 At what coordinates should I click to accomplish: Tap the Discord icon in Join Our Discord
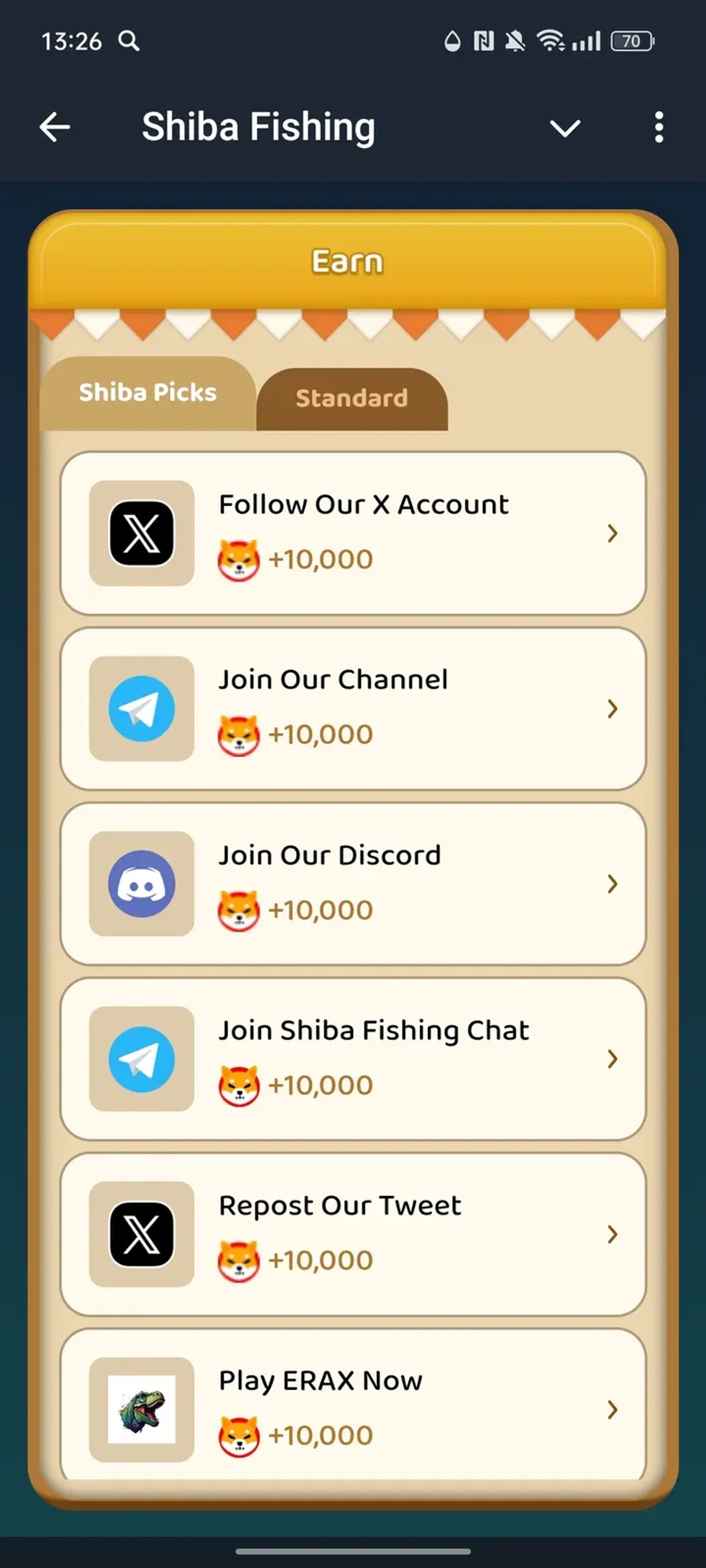click(141, 884)
